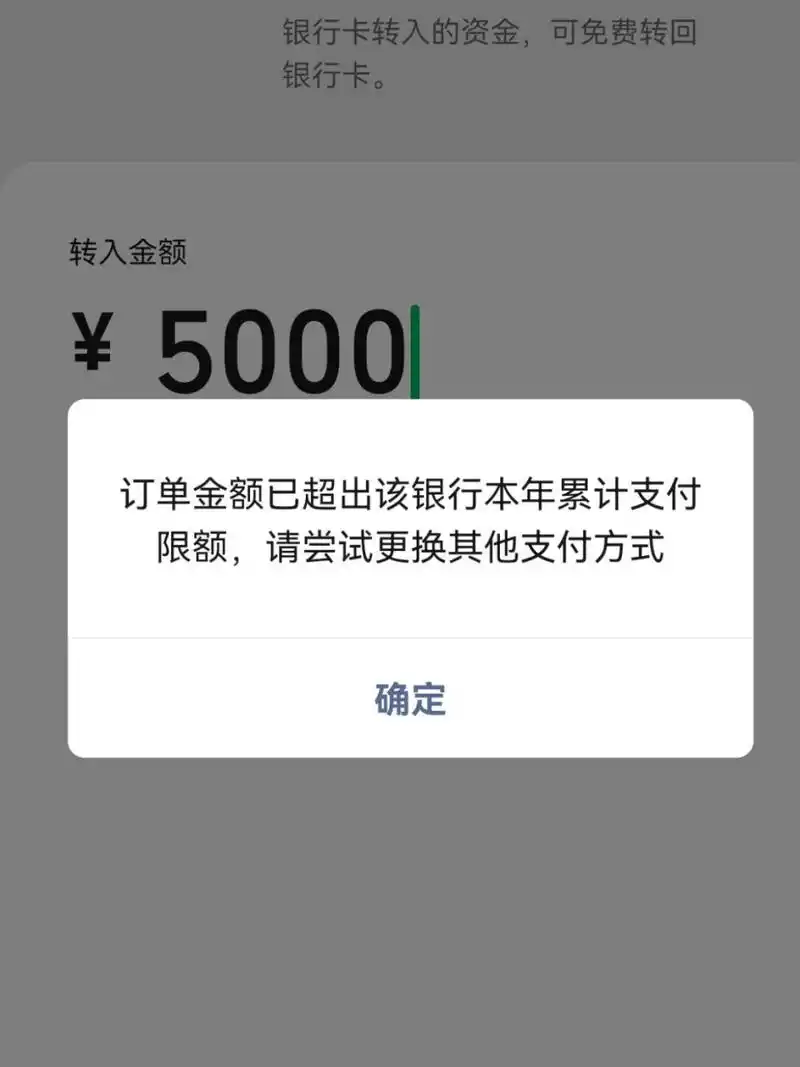Click the amount card background panel
The height and width of the screenshot is (1067, 800).
coord(600,250)
